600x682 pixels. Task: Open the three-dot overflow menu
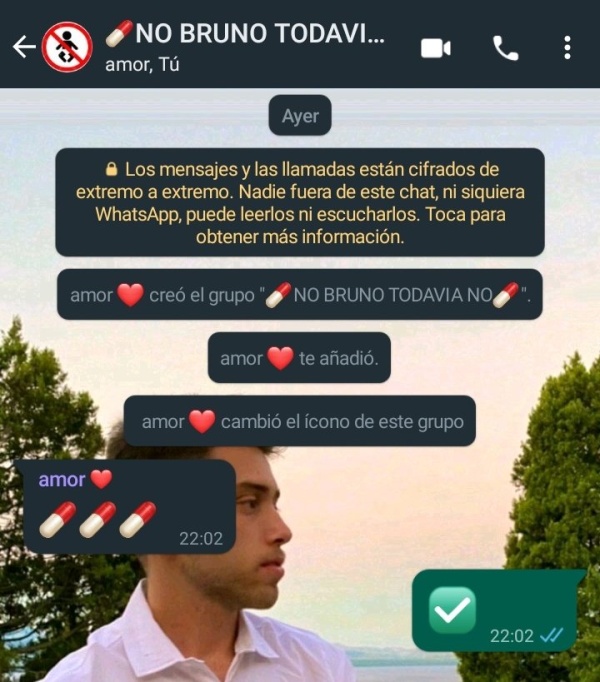[x=567, y=47]
